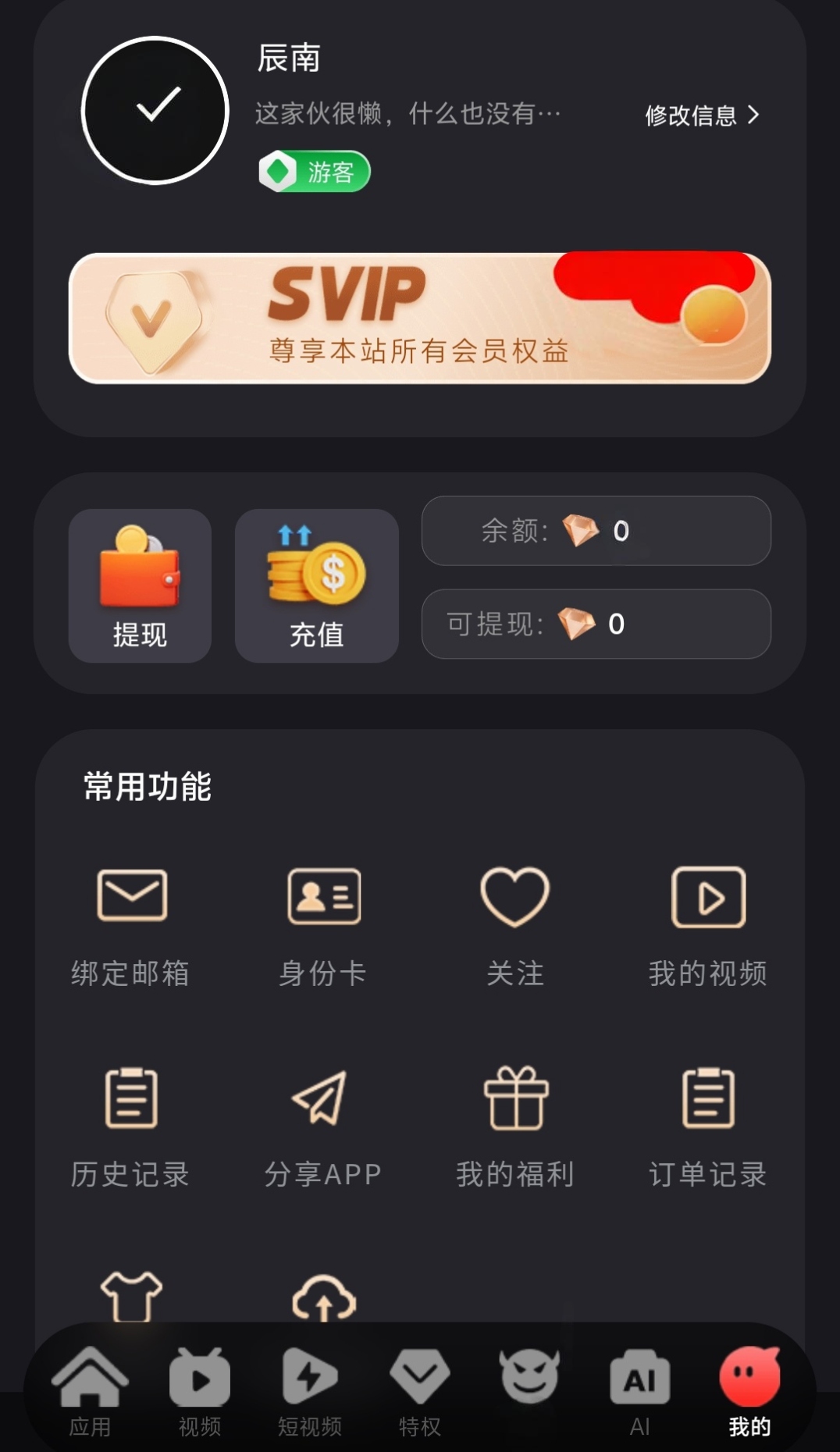Select the 我的 tab
This screenshot has width=840, height=1452.
pyautogui.click(x=749, y=1393)
